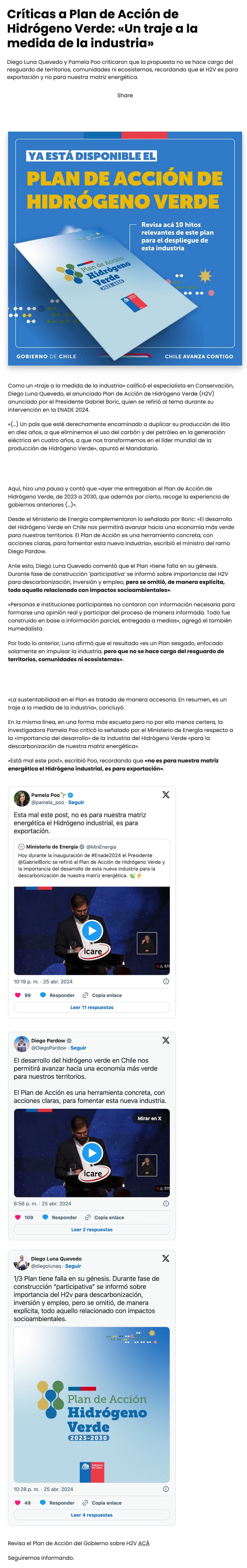The image size is (247, 1568).
Task: Read the 2 replies to Diego Pardow's tweet
Action: click(92, 1230)
